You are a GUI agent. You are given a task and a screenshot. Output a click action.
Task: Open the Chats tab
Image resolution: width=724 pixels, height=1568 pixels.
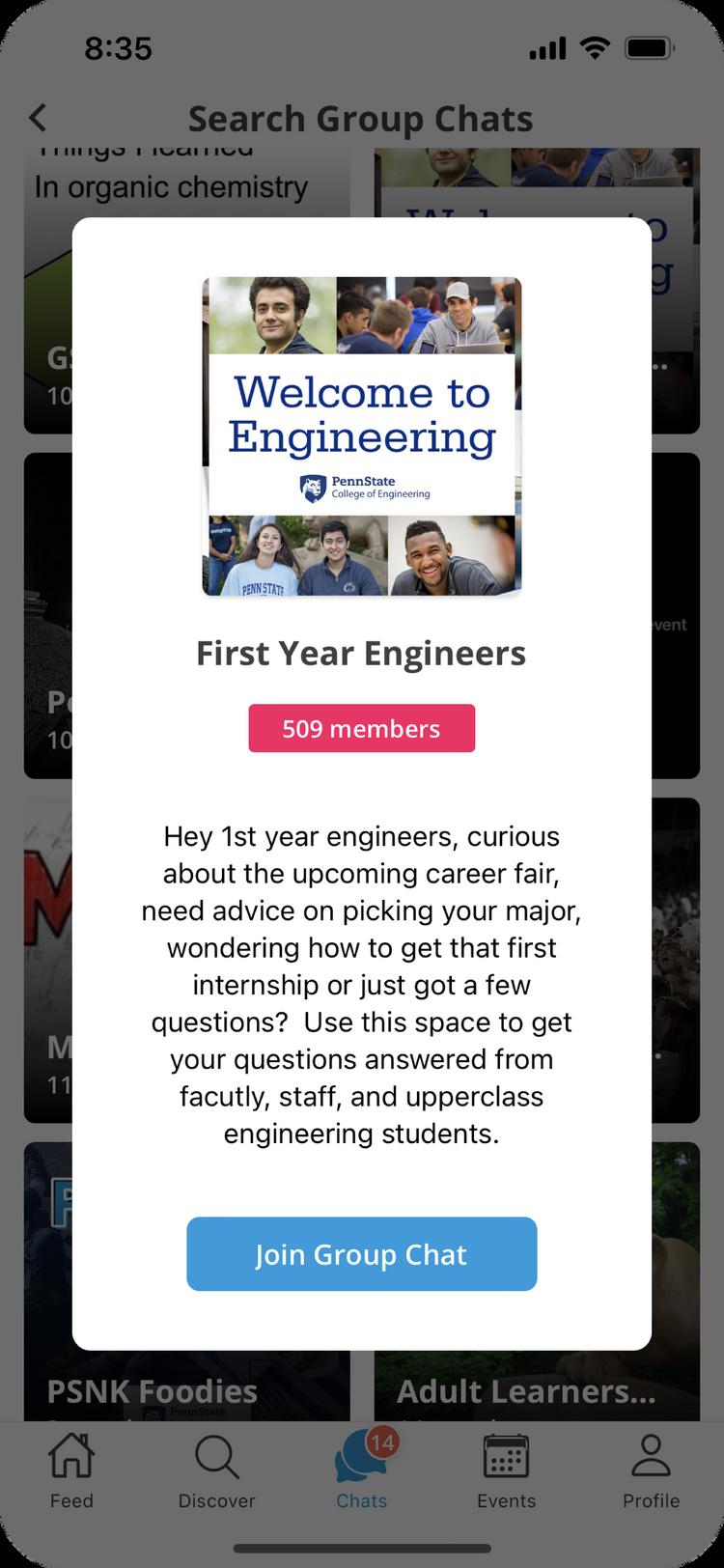point(361,1471)
